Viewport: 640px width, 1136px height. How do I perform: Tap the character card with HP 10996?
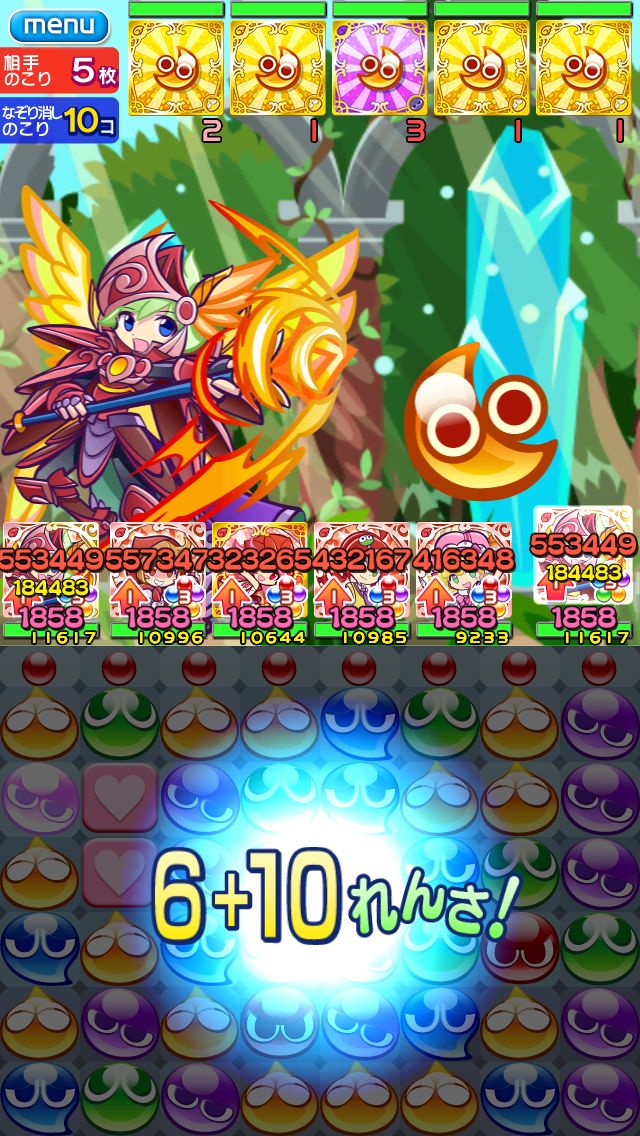point(157,581)
